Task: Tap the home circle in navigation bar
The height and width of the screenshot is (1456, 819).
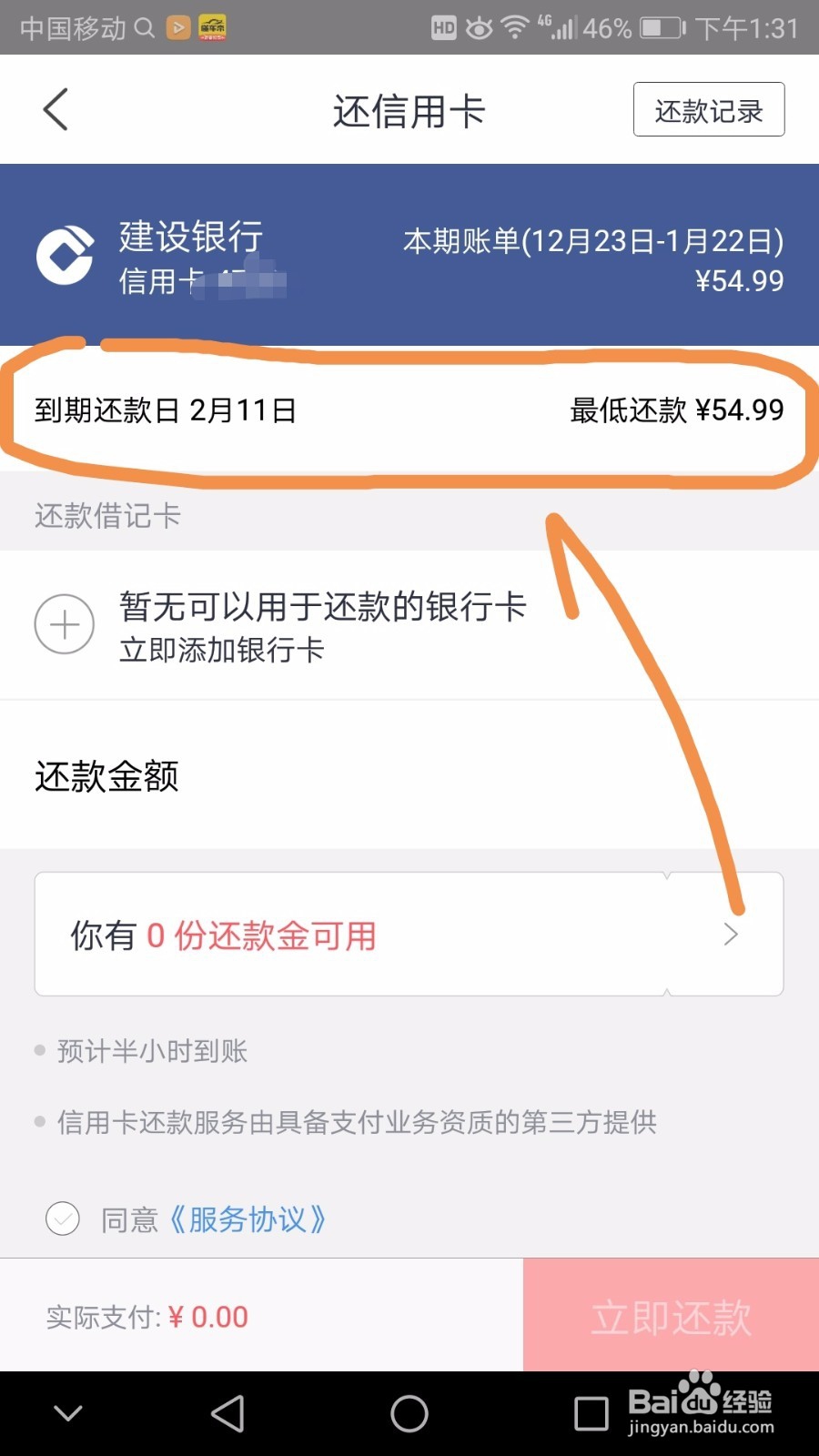Action: tap(409, 1413)
